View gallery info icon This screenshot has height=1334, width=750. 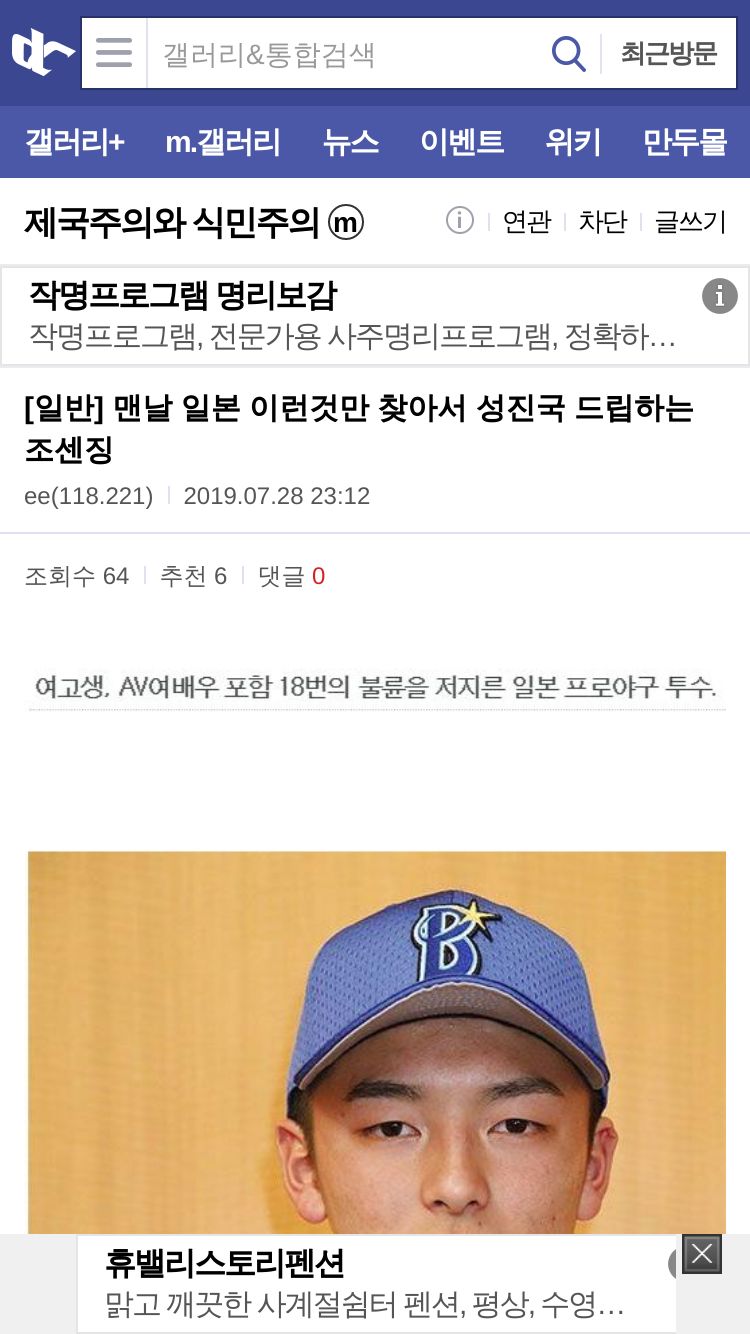point(459,220)
